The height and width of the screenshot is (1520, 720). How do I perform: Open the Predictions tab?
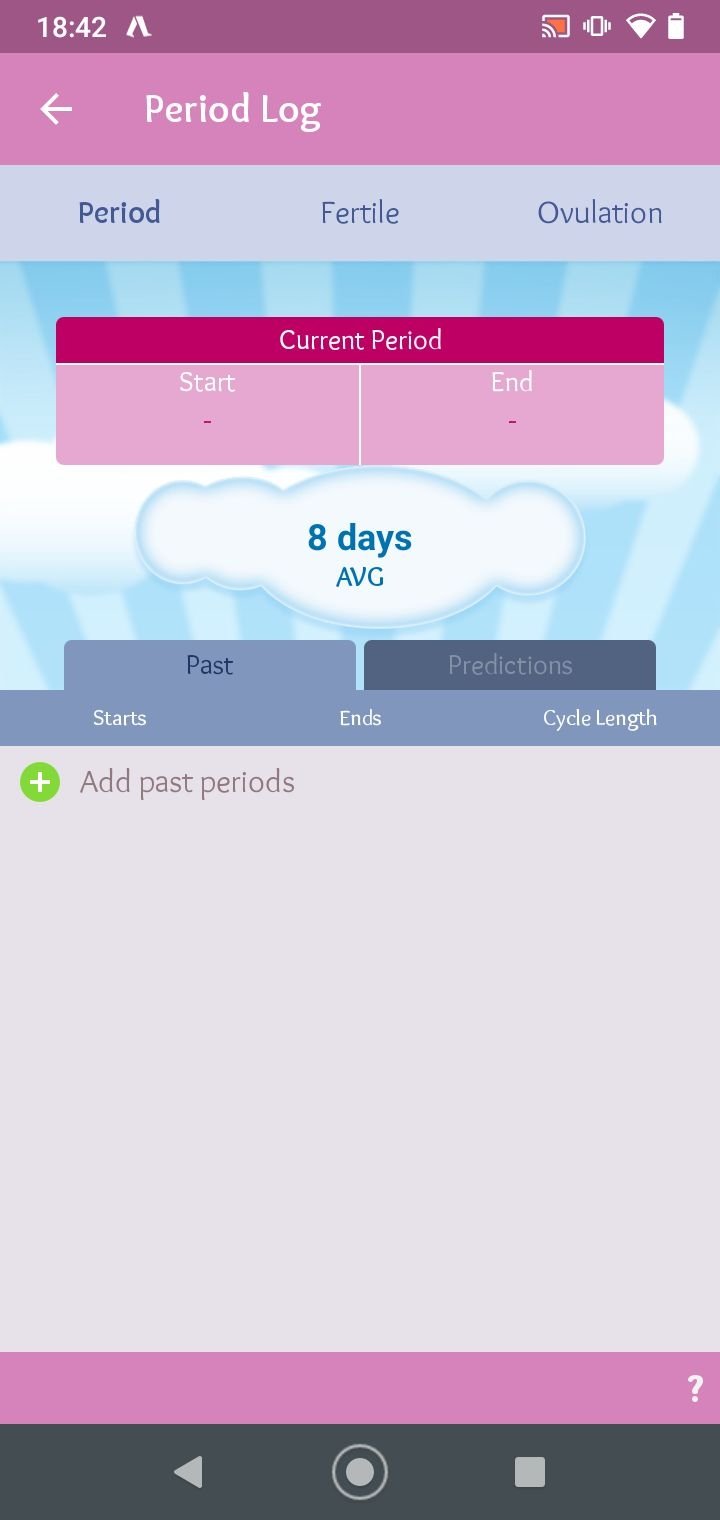coord(510,665)
